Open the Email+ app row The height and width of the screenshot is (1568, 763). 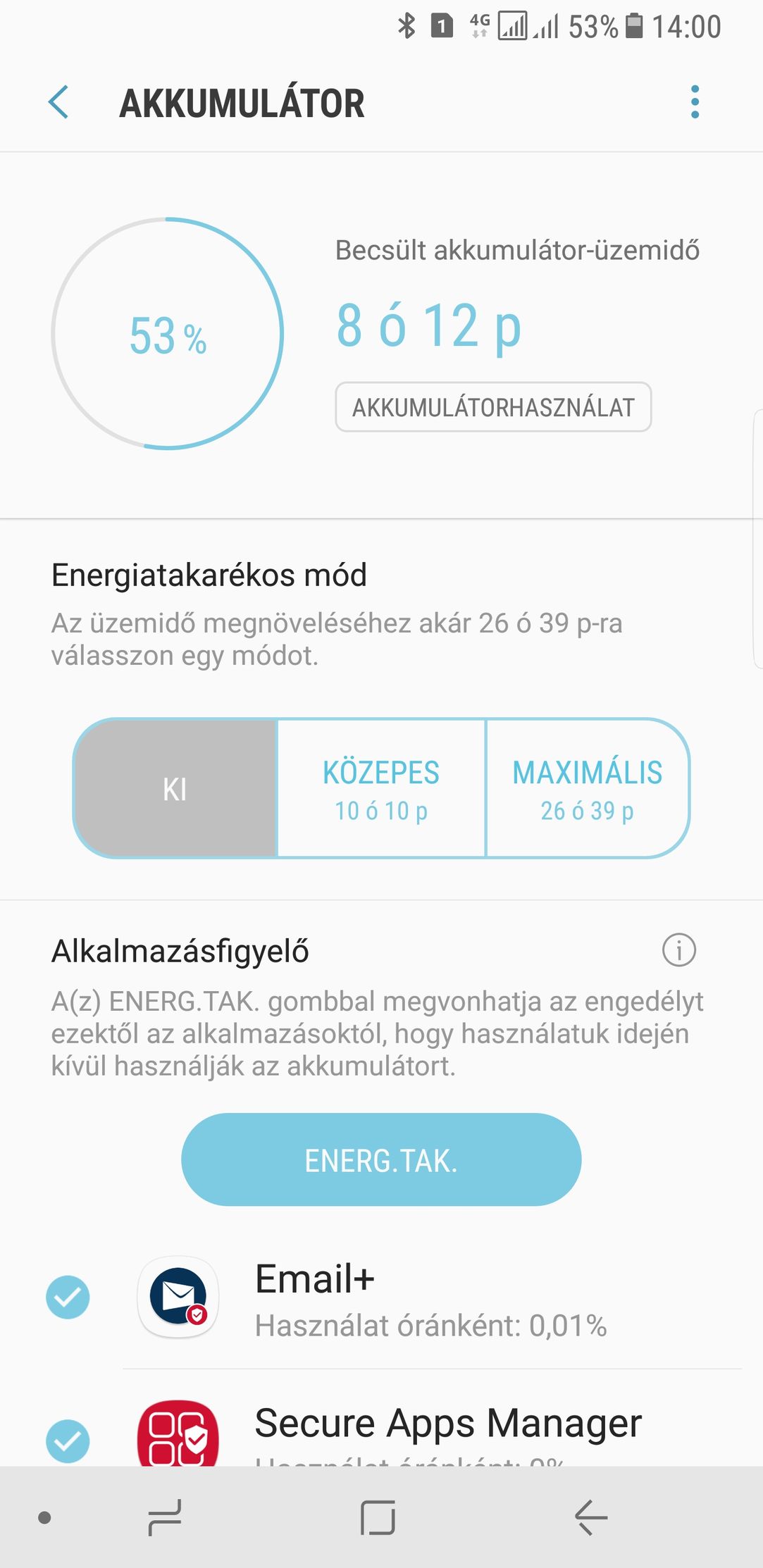coord(431,1298)
